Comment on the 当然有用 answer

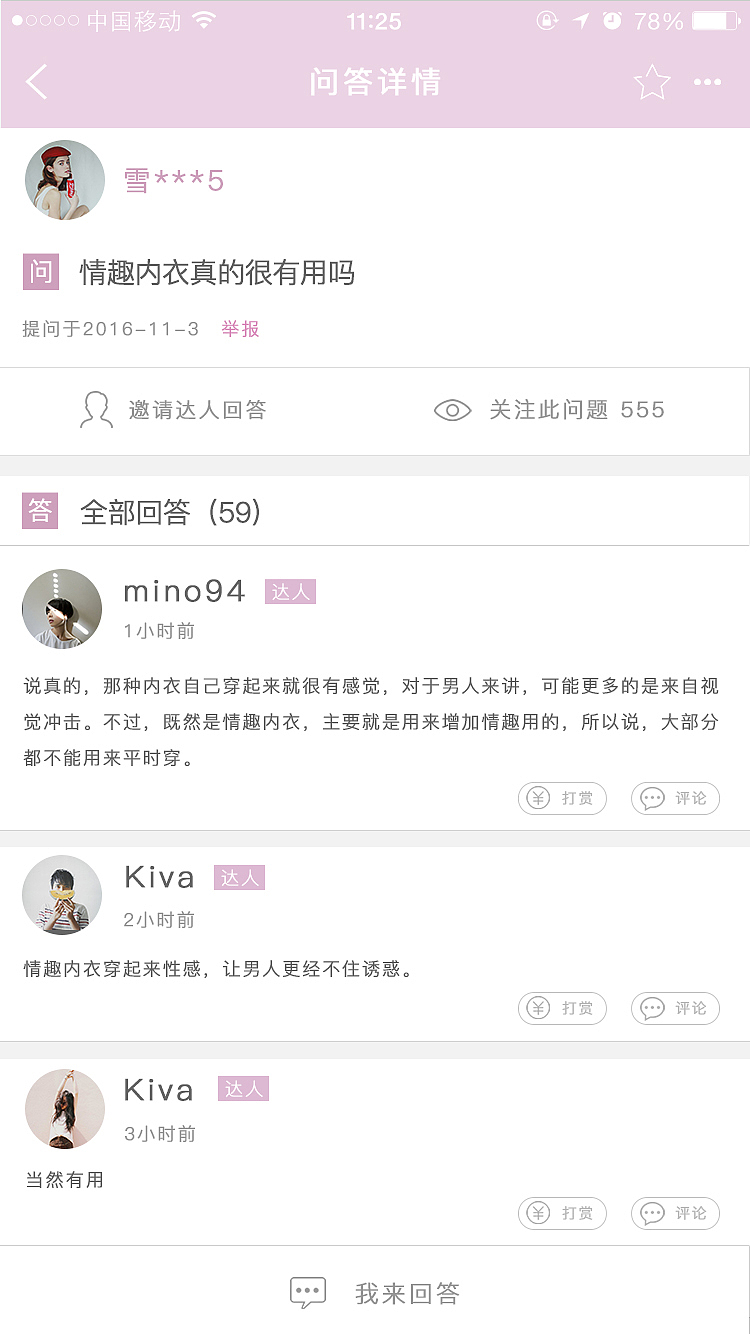pyautogui.click(x=675, y=1213)
